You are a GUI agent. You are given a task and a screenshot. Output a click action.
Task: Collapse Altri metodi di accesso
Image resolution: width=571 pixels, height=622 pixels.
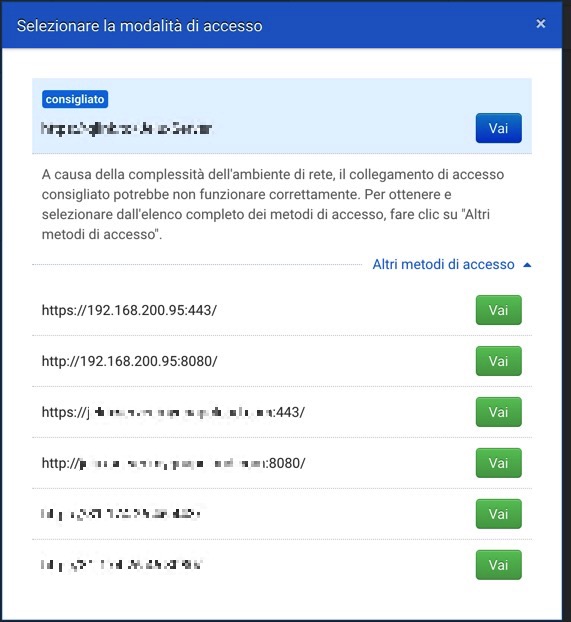click(x=452, y=264)
